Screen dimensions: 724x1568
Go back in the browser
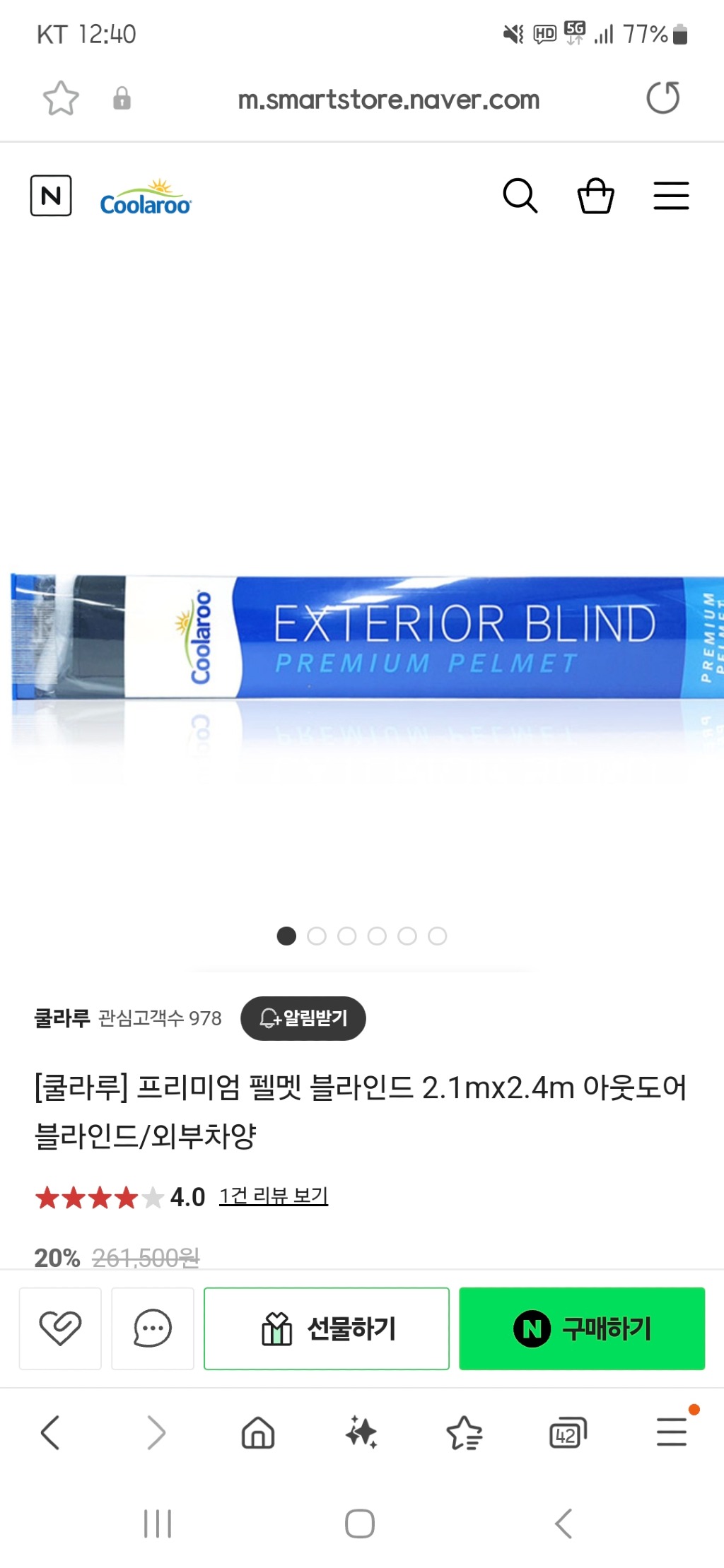[50, 1432]
